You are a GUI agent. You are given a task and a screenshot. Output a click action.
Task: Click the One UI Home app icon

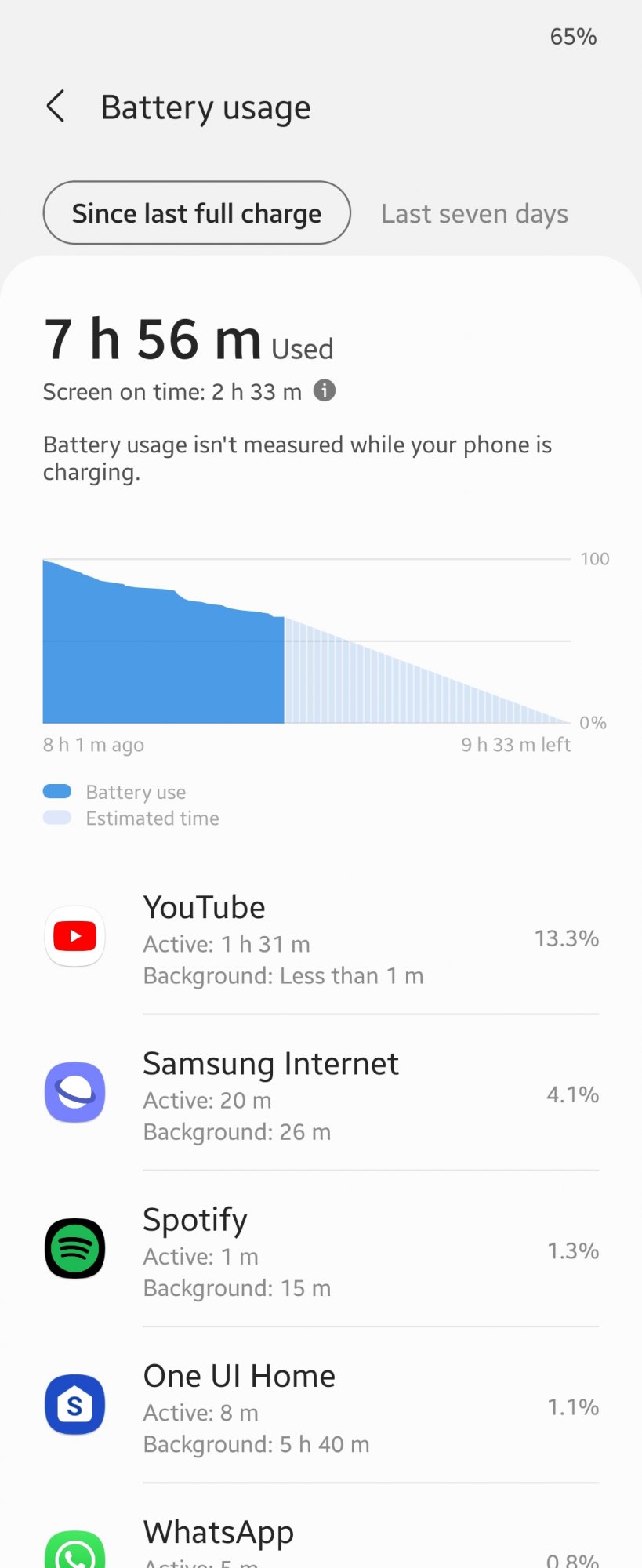(x=74, y=1404)
